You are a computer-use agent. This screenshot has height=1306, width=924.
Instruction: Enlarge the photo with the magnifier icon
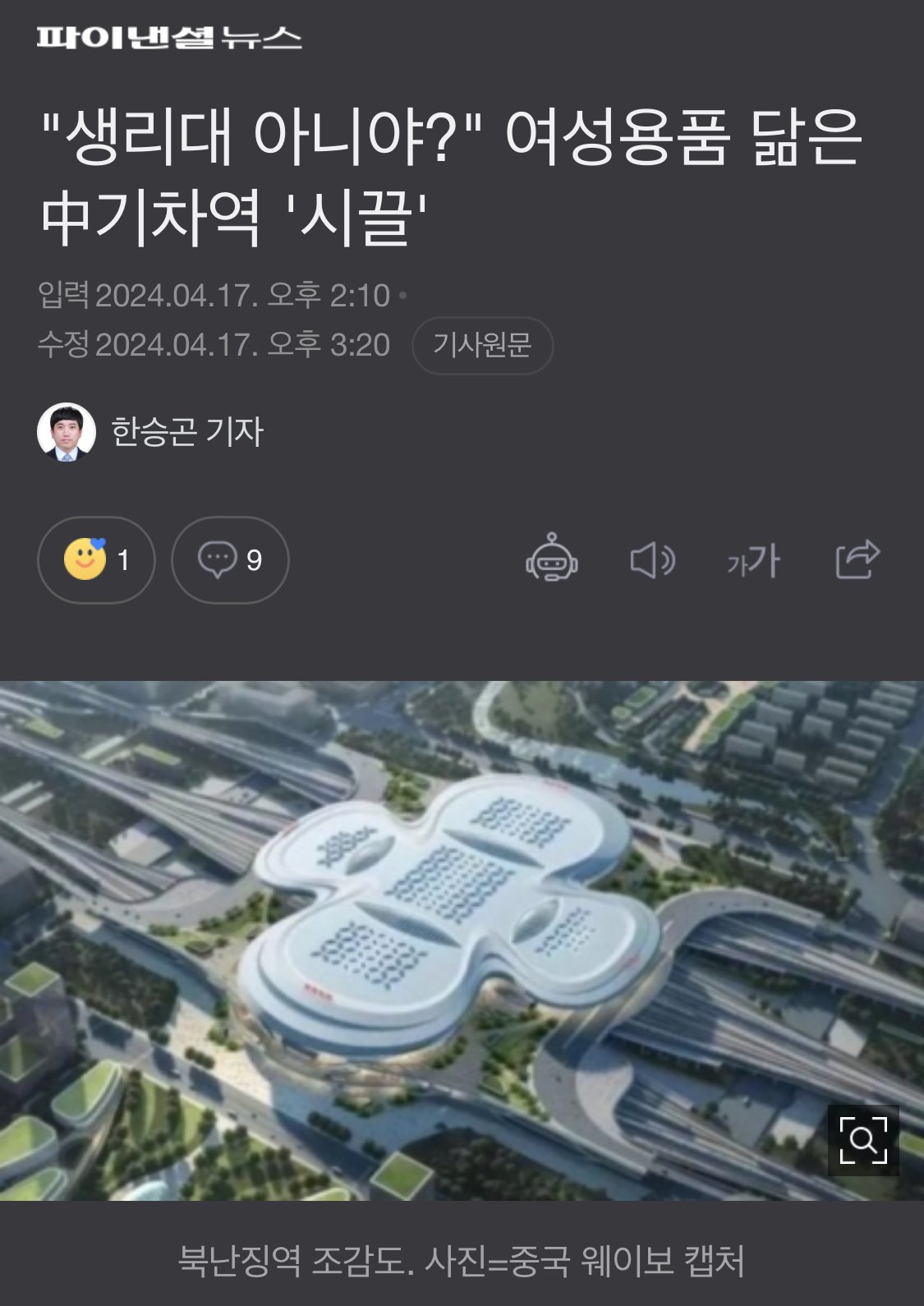tap(863, 1140)
